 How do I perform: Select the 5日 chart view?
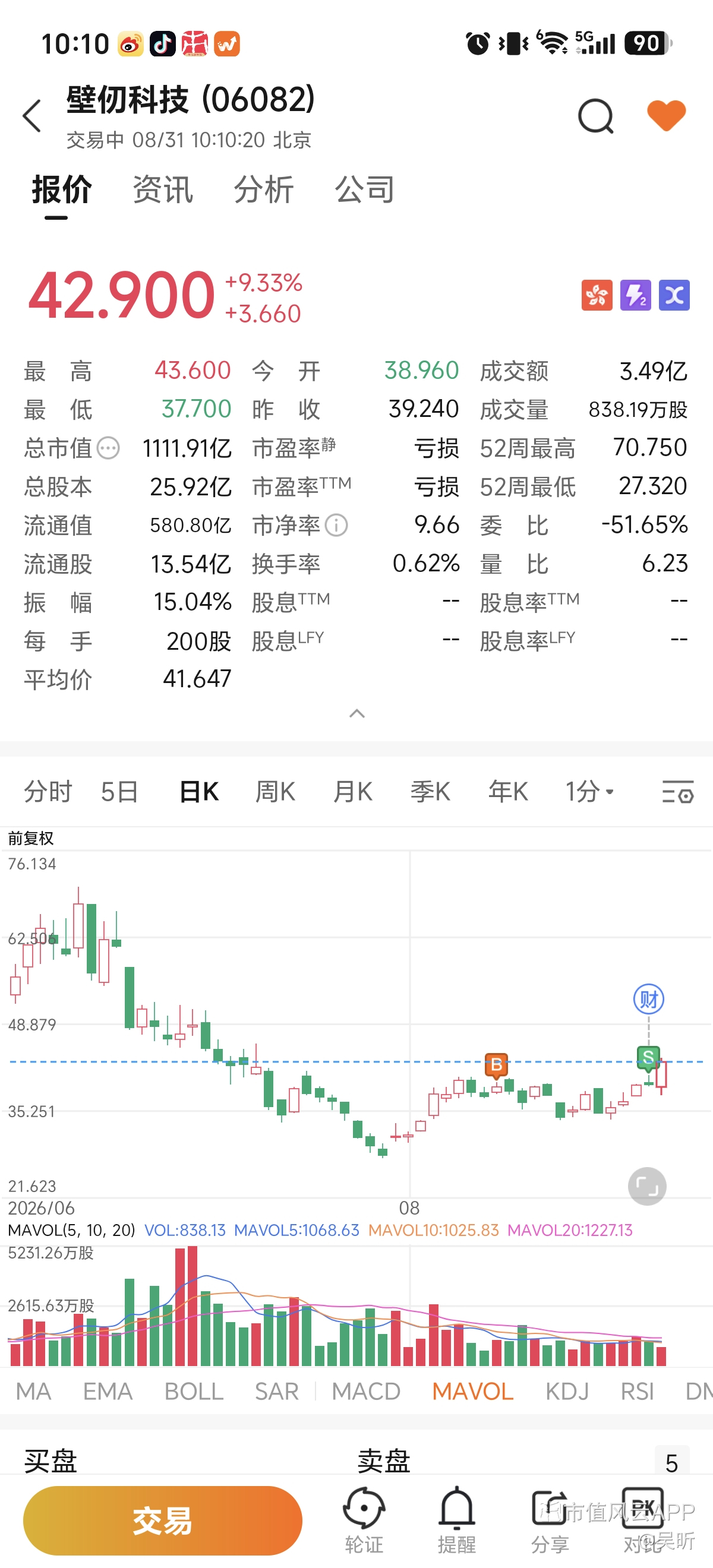click(119, 792)
